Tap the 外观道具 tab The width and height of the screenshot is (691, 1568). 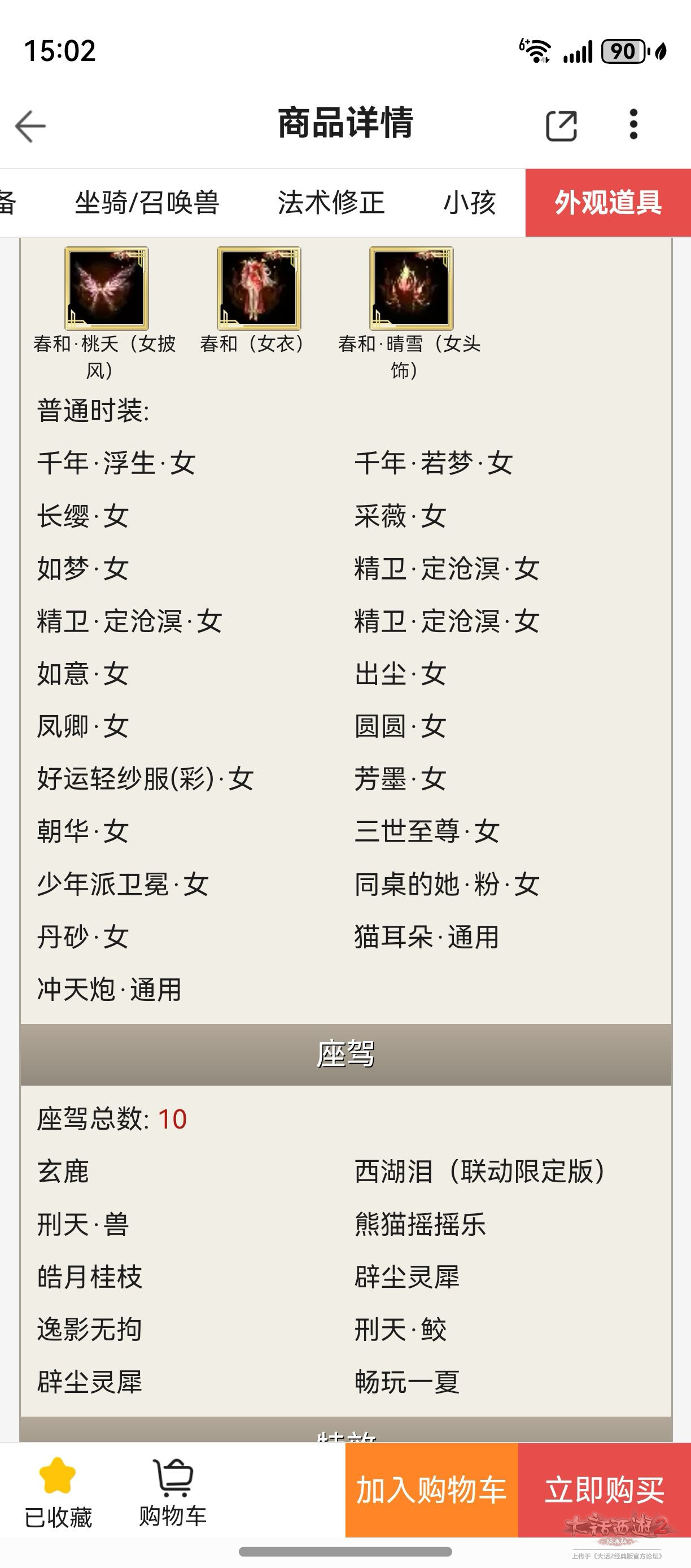607,203
